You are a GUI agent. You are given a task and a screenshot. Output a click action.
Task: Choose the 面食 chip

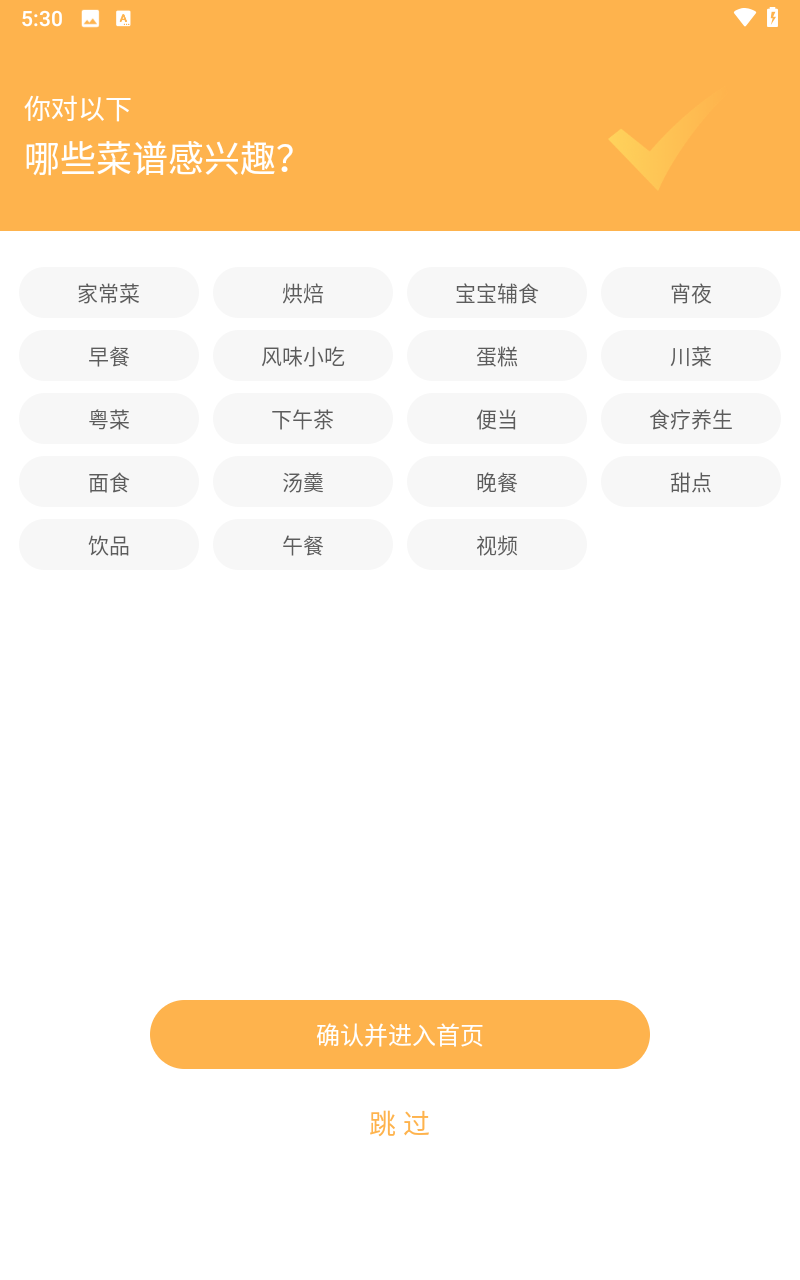(109, 482)
